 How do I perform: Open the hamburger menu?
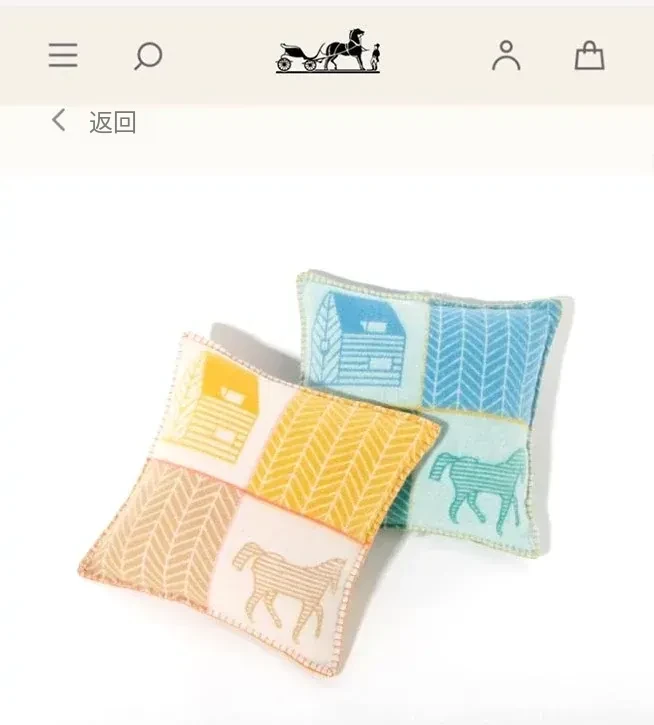click(x=63, y=55)
